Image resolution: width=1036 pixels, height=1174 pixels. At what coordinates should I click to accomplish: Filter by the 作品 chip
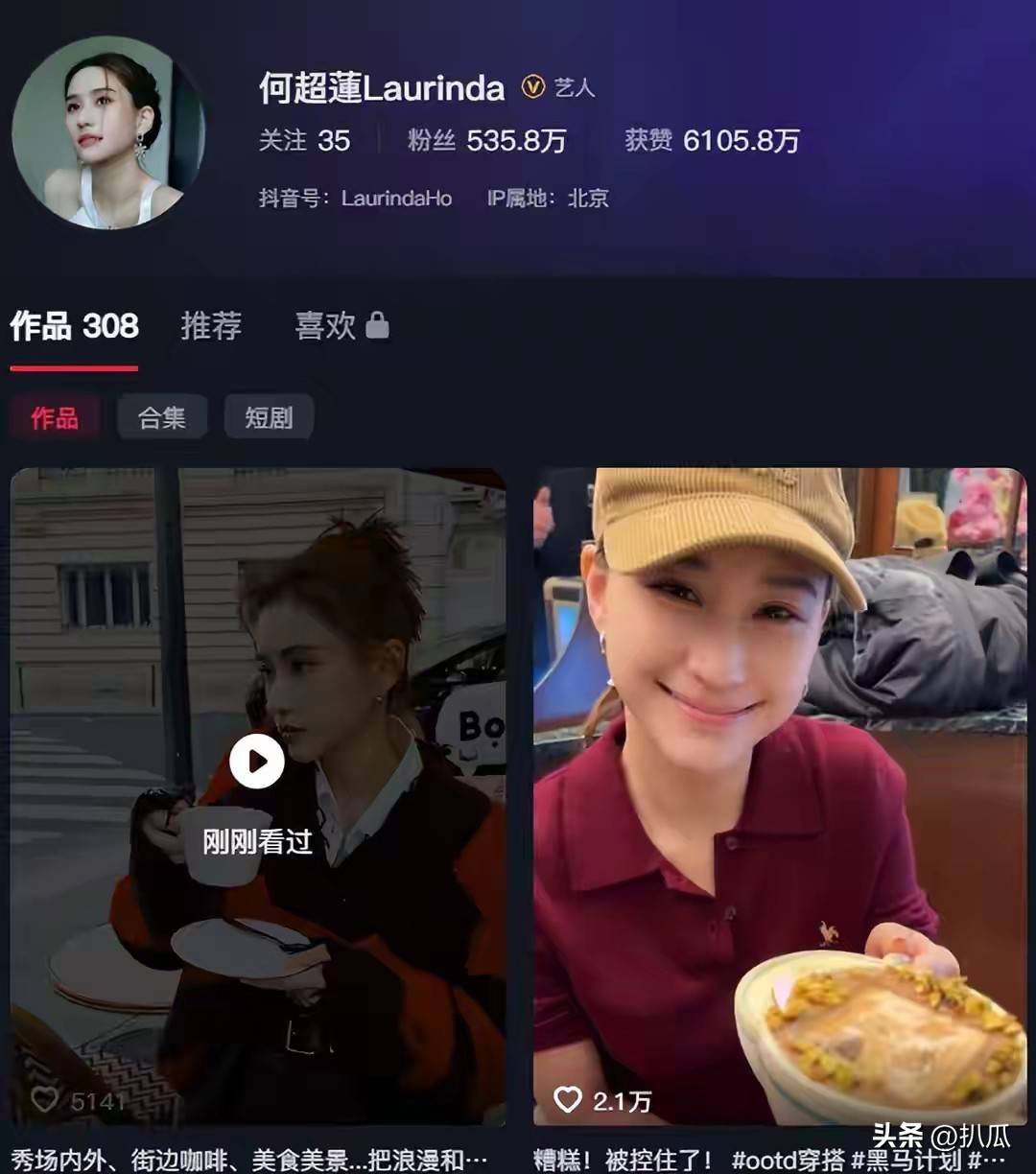click(55, 418)
